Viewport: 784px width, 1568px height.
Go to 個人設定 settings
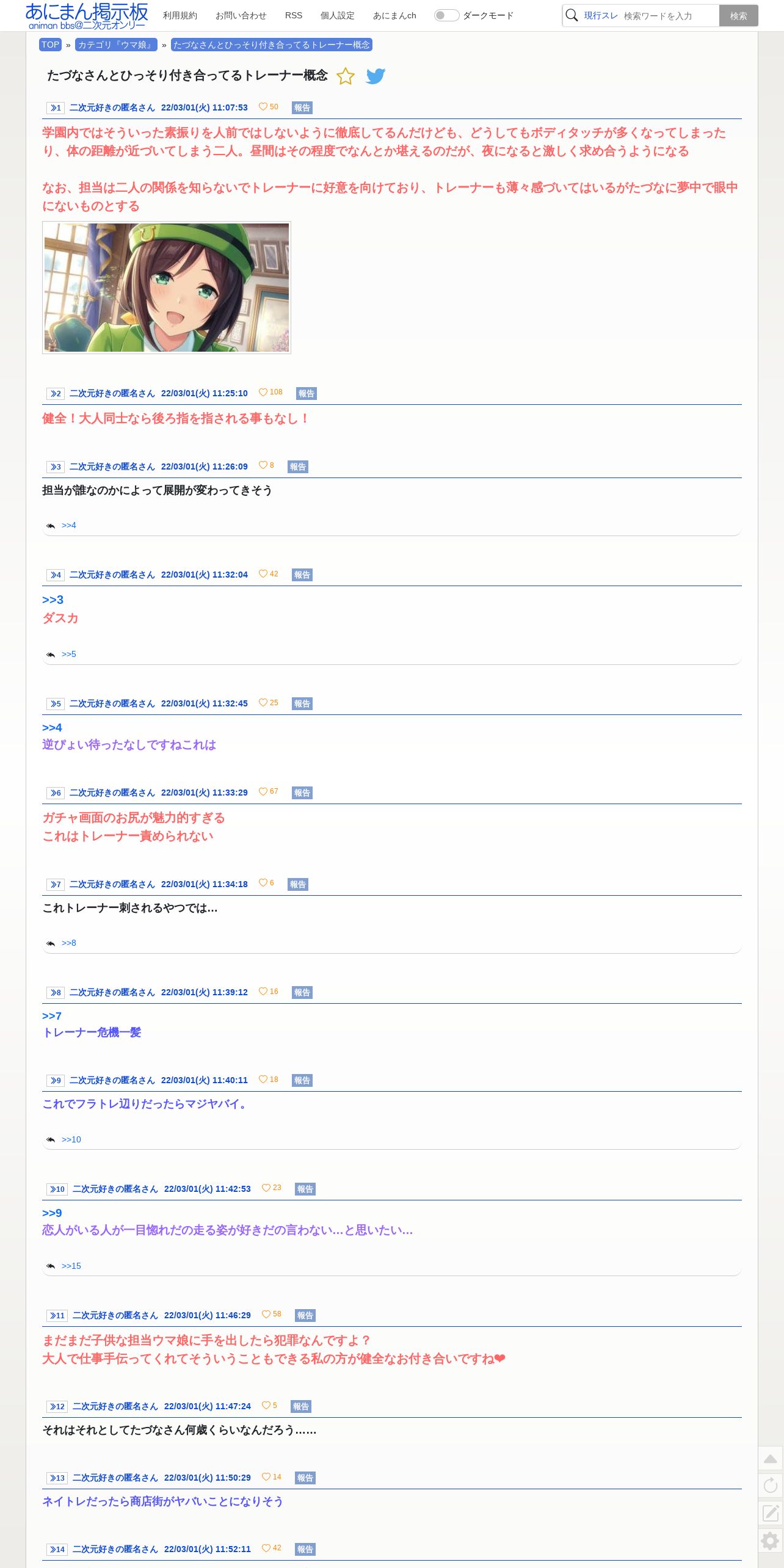[338, 15]
